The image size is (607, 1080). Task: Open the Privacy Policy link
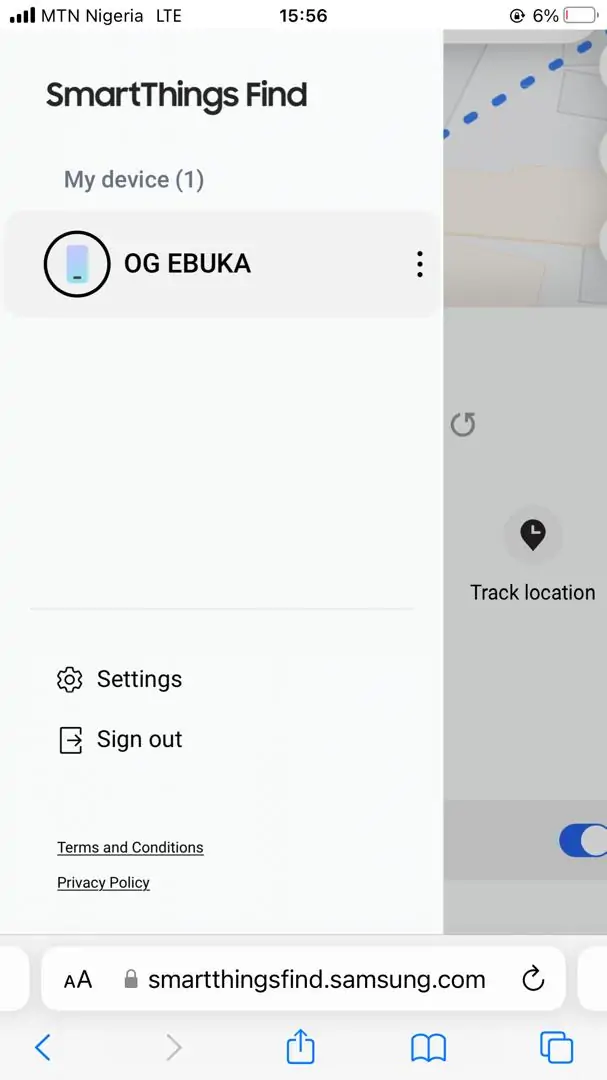click(103, 882)
